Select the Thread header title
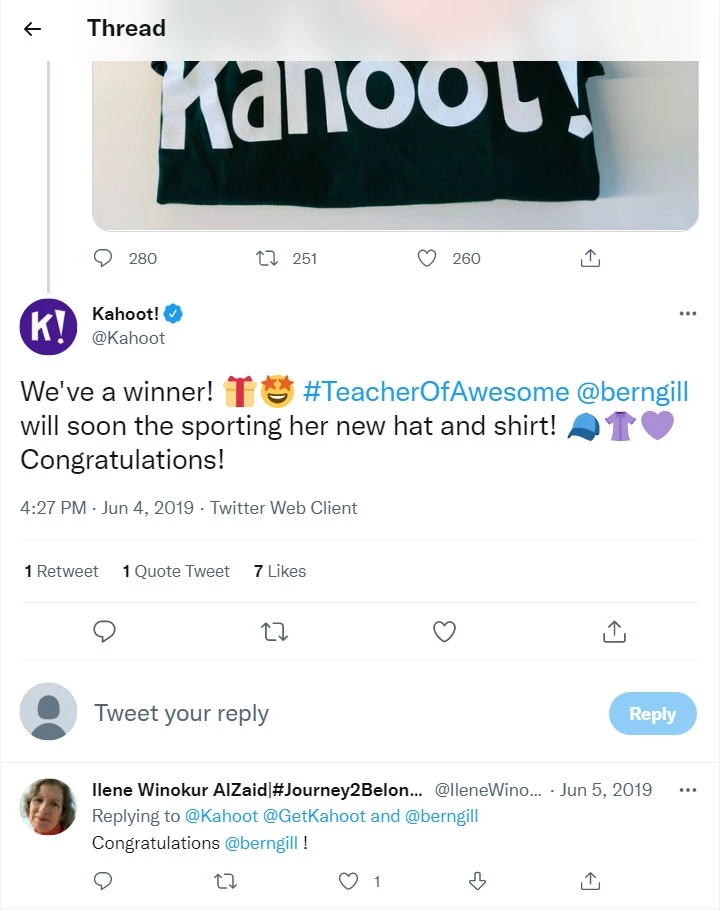Viewport: 720px width, 911px height. pyautogui.click(x=126, y=28)
